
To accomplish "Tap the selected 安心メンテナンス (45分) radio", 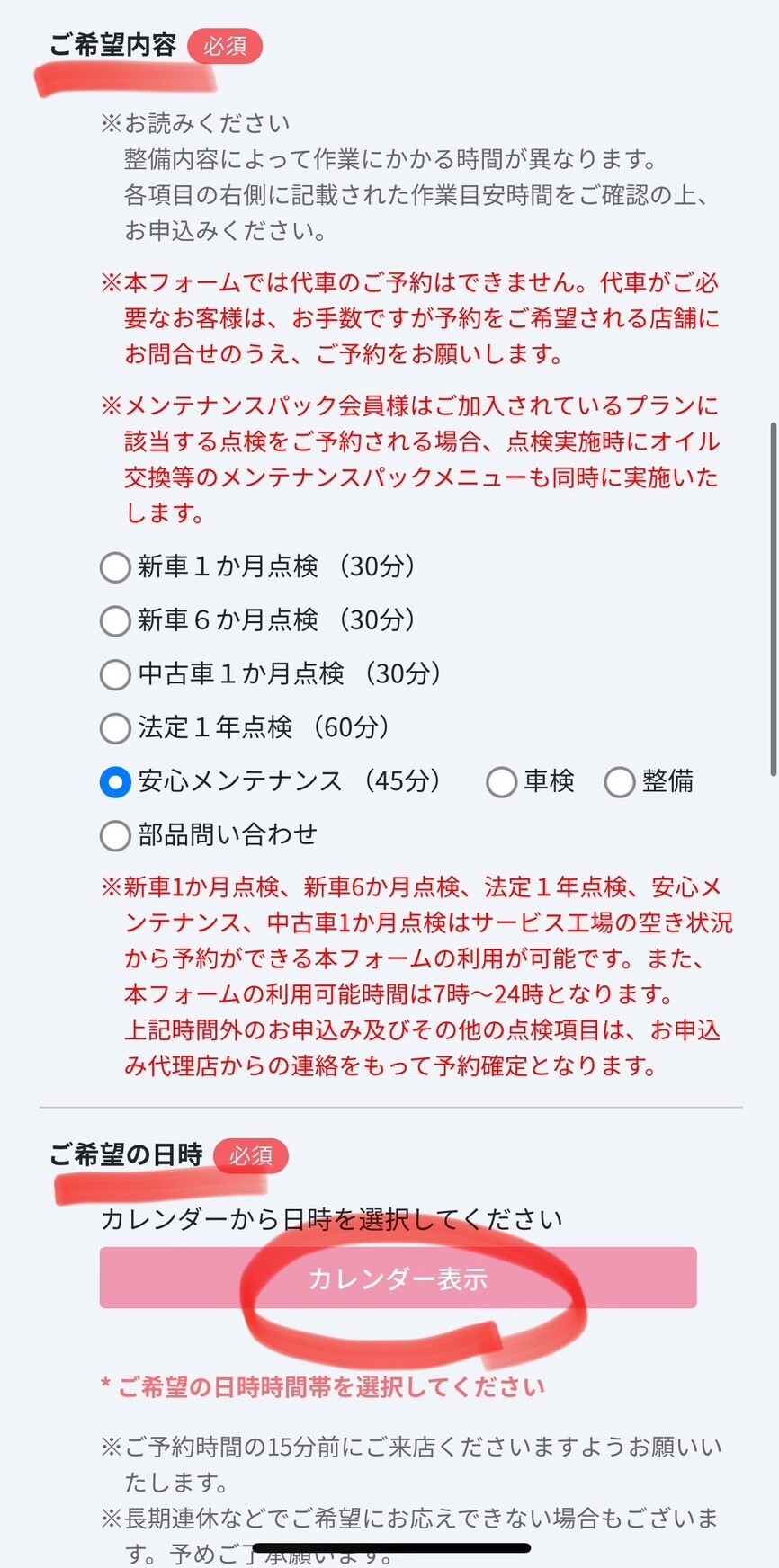I will point(115,781).
